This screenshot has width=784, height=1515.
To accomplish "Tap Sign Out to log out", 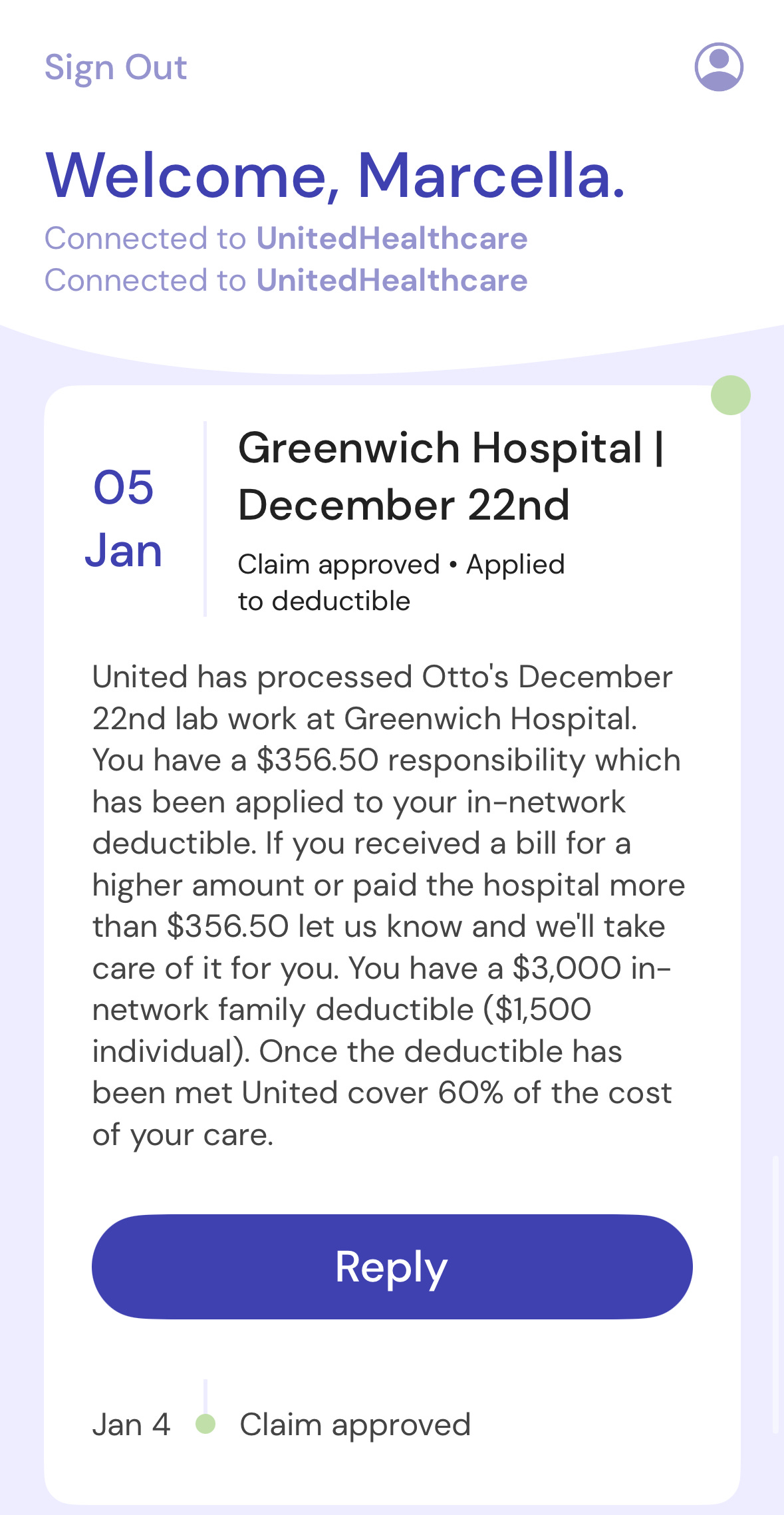I will 116,68.
